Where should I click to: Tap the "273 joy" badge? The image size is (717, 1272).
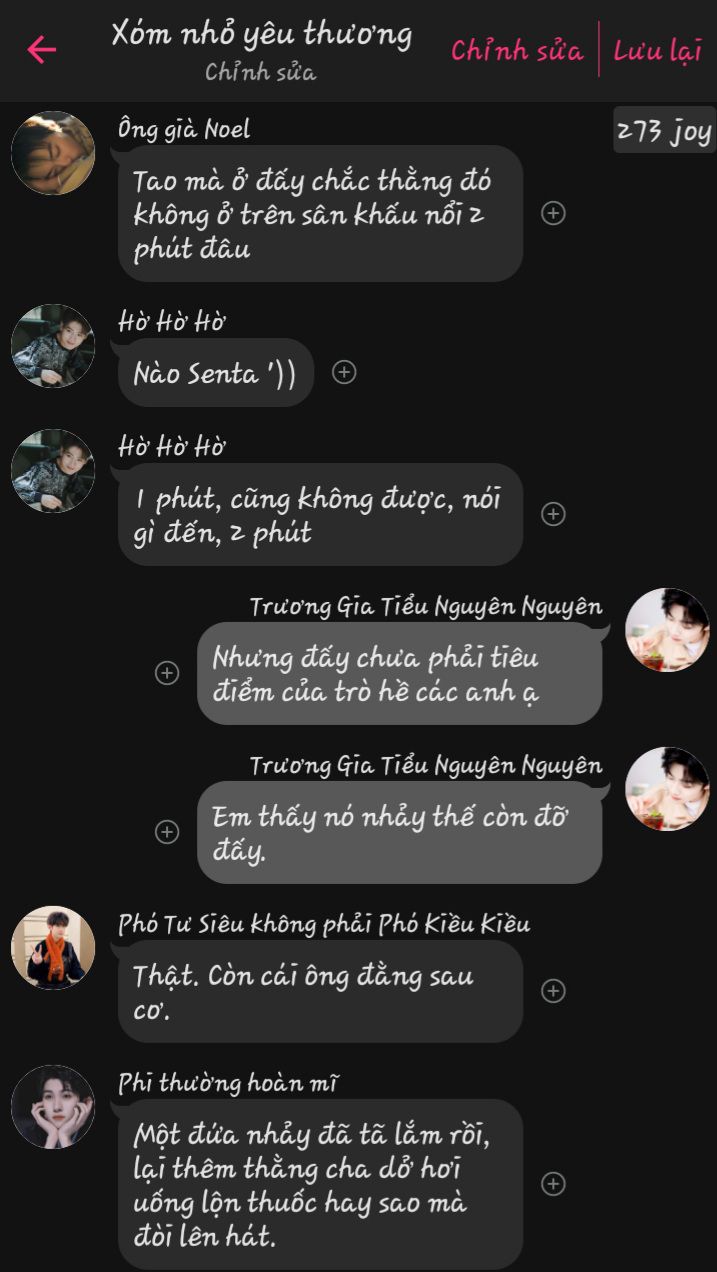(664, 130)
